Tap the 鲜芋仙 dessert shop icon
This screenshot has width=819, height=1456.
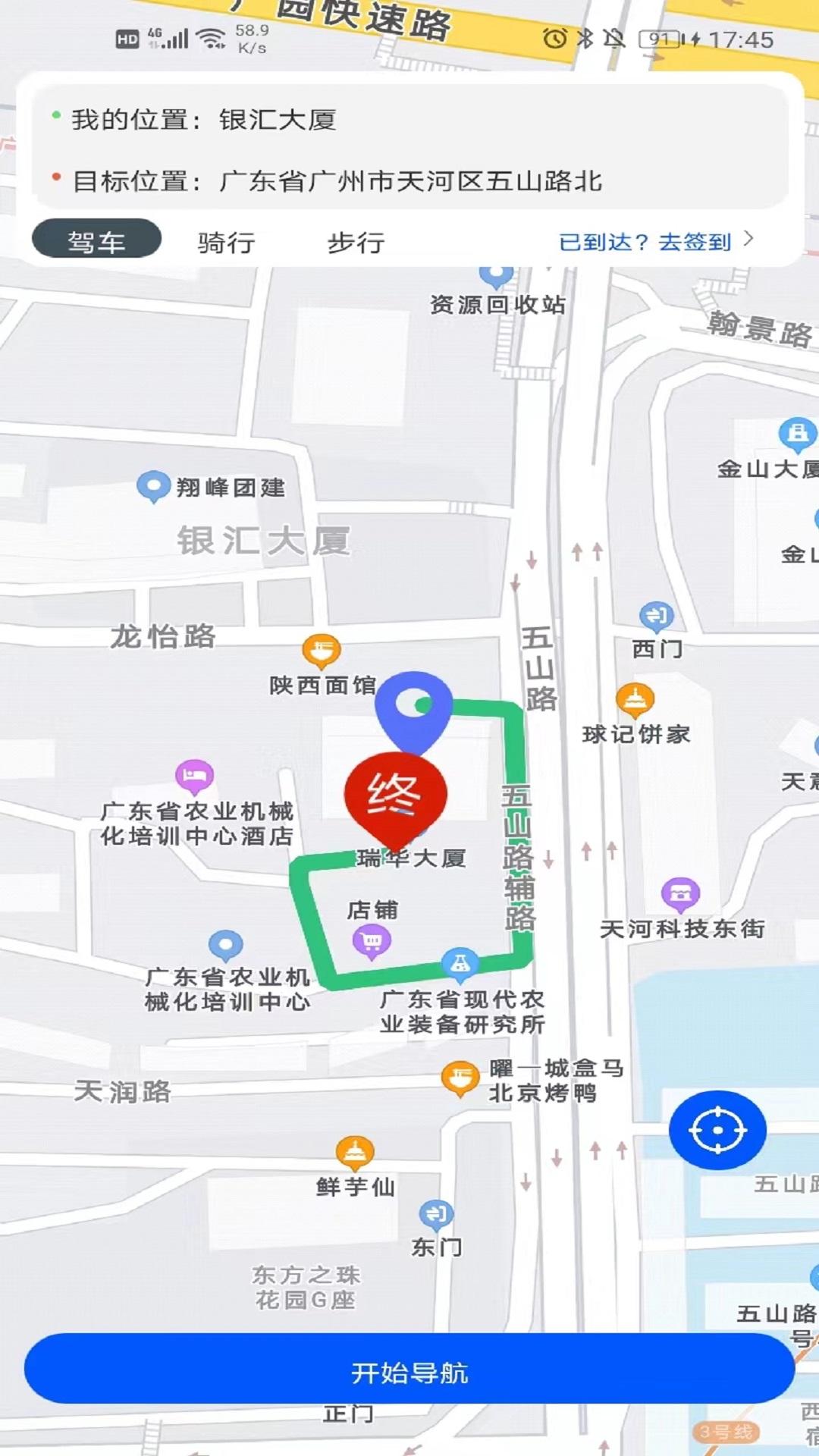pyautogui.click(x=355, y=1150)
